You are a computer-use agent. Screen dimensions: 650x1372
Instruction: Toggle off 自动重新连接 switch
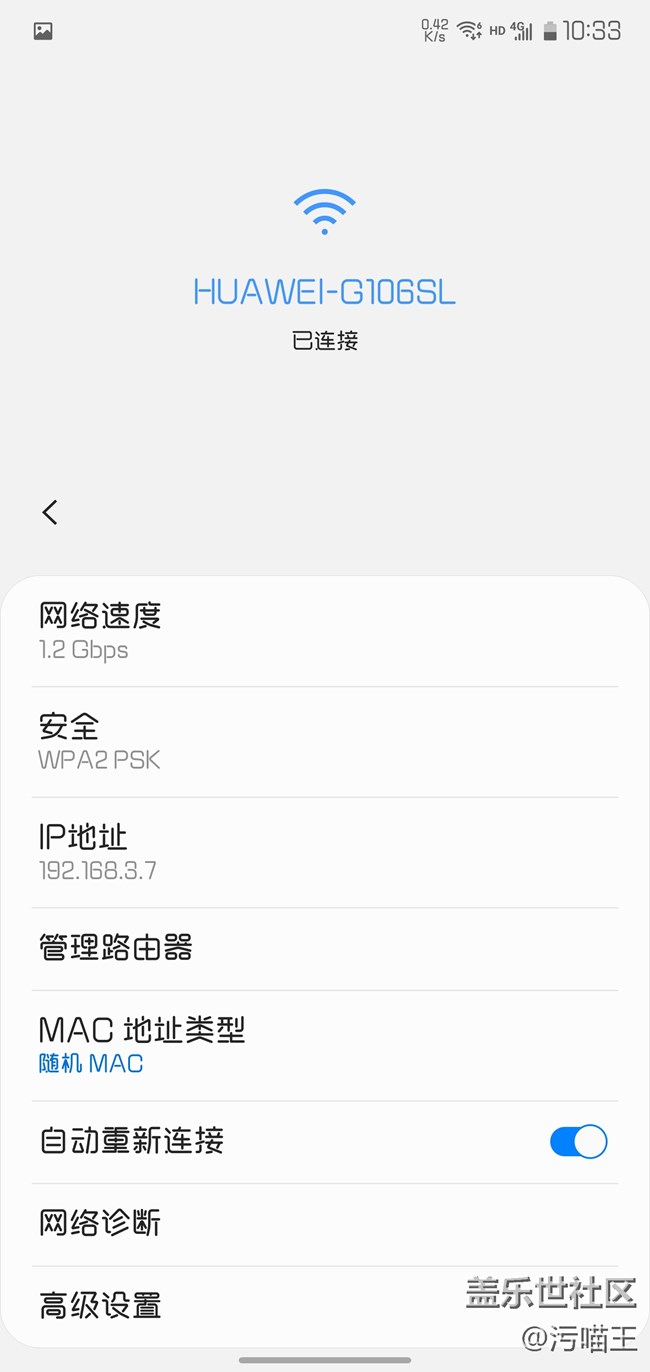578,1141
